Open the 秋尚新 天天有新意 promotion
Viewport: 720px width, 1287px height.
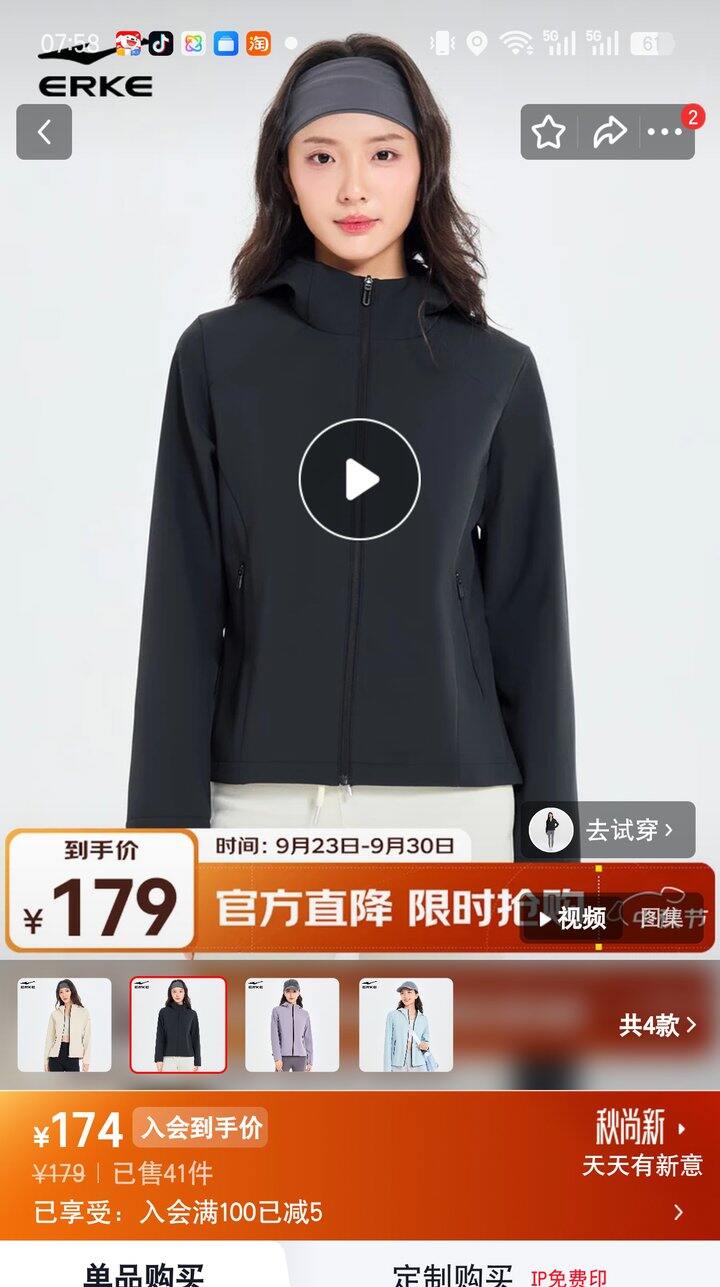(642, 1145)
